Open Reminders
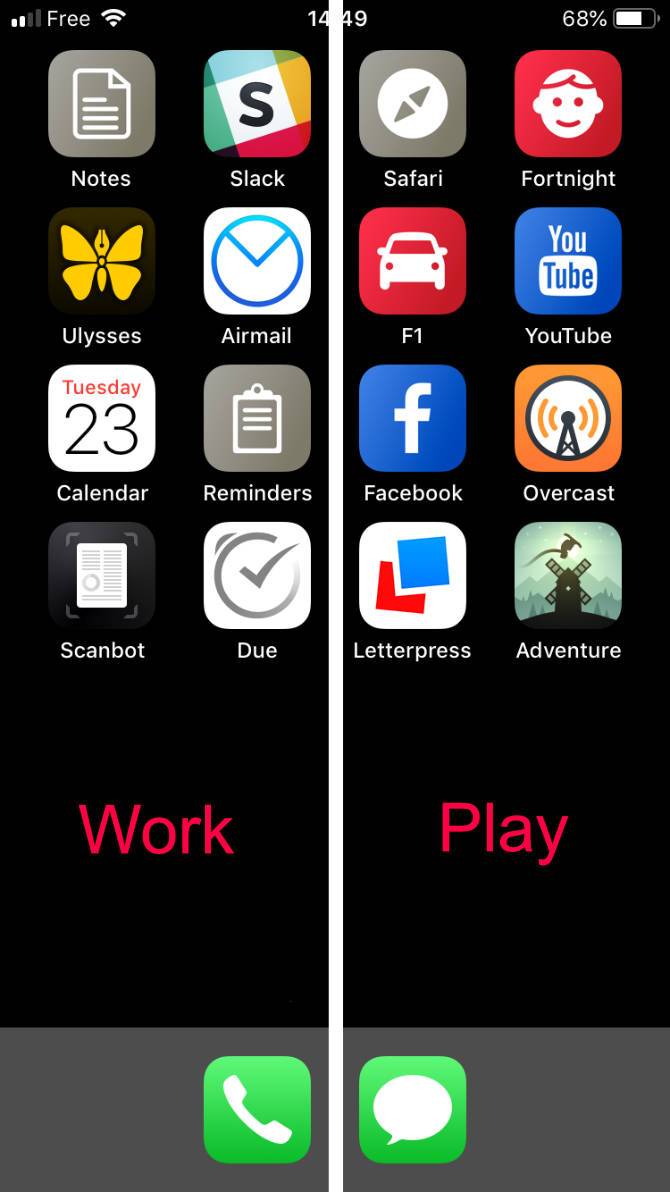This screenshot has height=1192, width=670. click(257, 418)
